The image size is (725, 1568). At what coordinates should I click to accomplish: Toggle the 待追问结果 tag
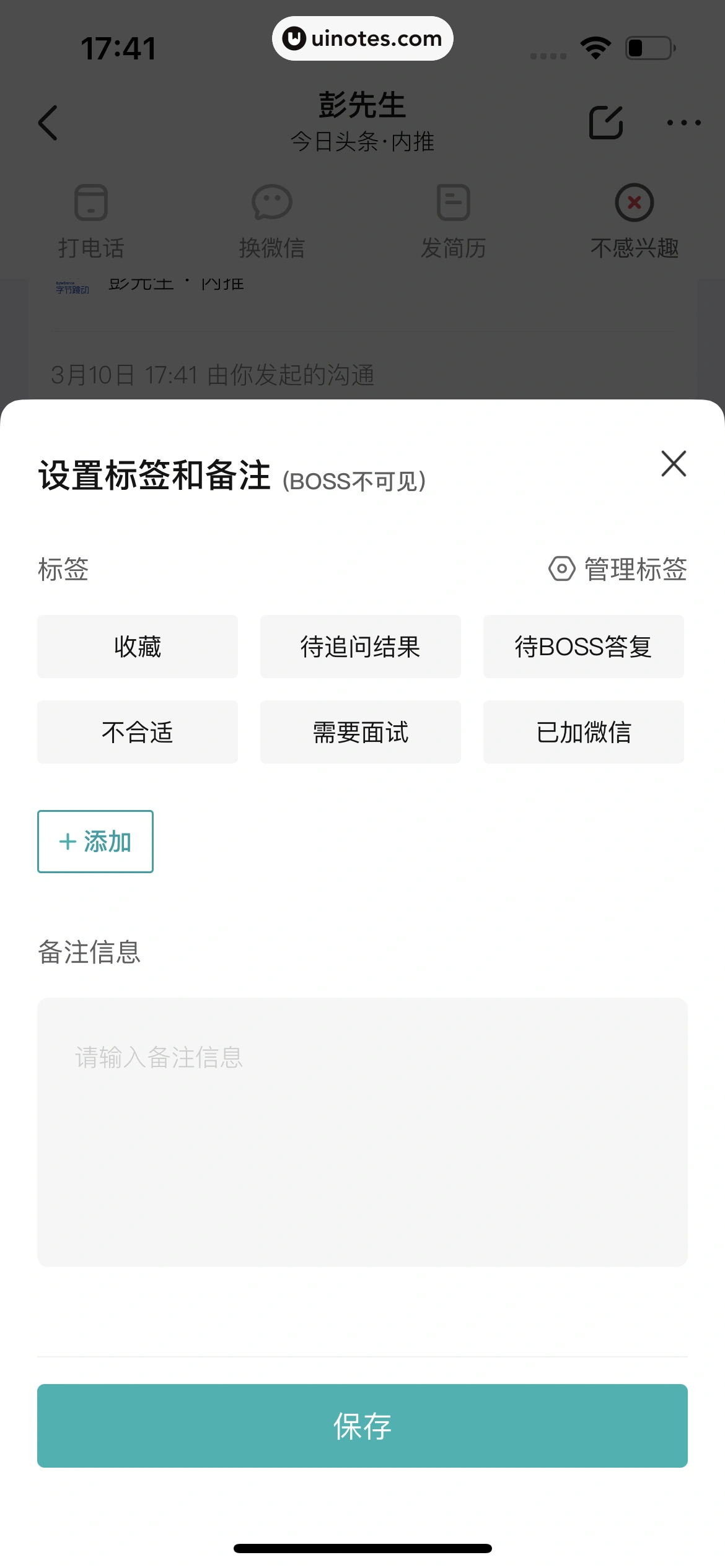tap(360, 646)
